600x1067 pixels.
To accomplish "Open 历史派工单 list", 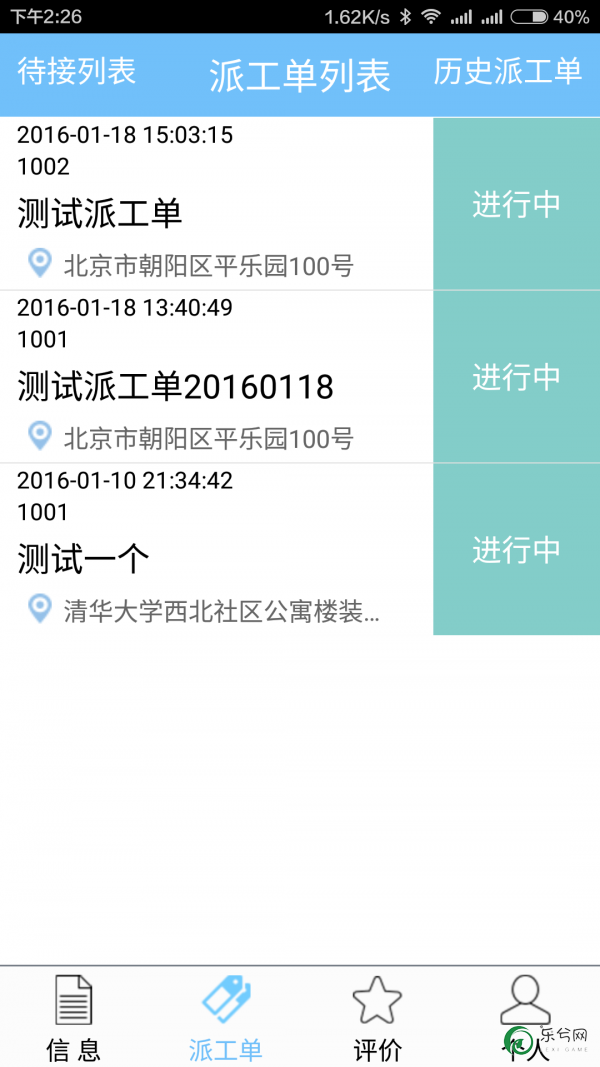I will (x=507, y=71).
